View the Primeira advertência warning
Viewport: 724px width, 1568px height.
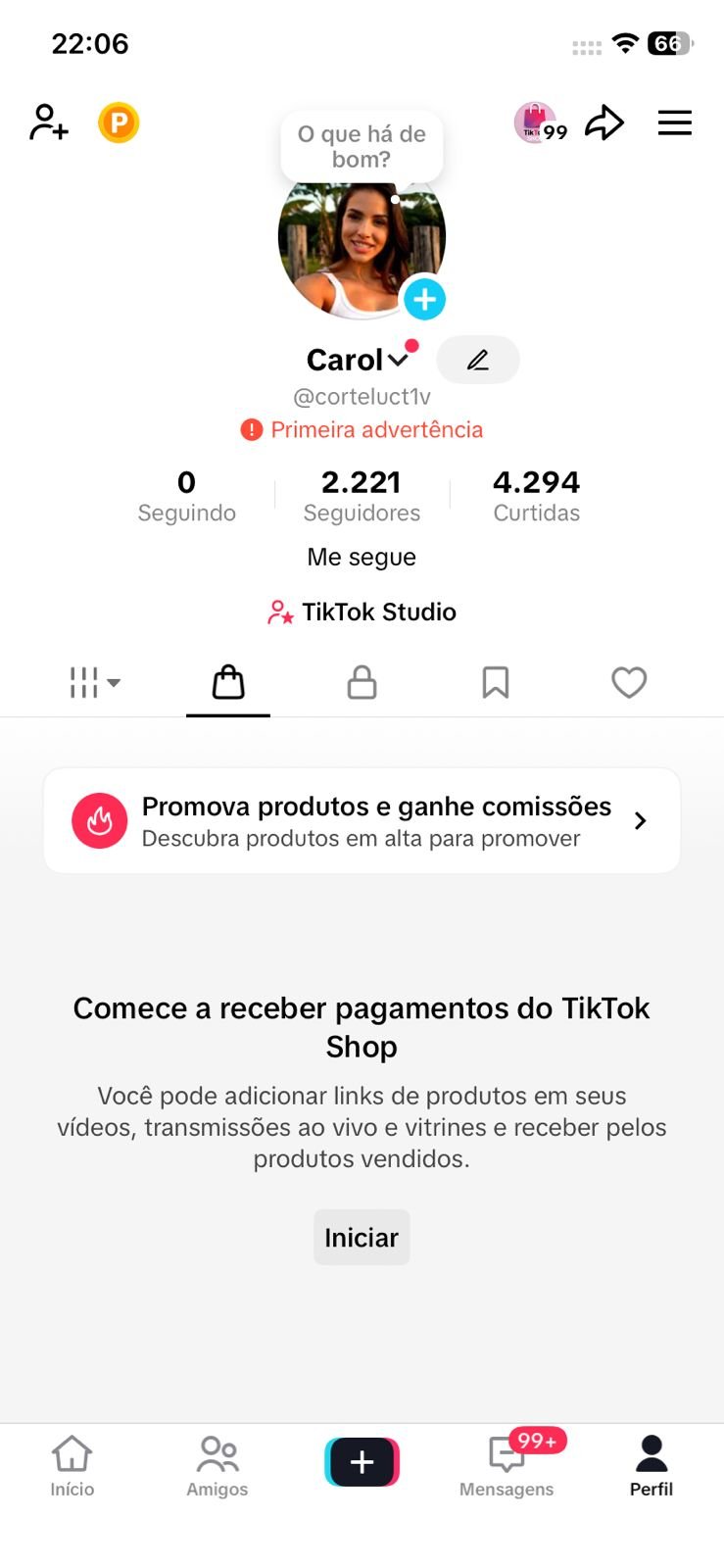click(x=362, y=429)
